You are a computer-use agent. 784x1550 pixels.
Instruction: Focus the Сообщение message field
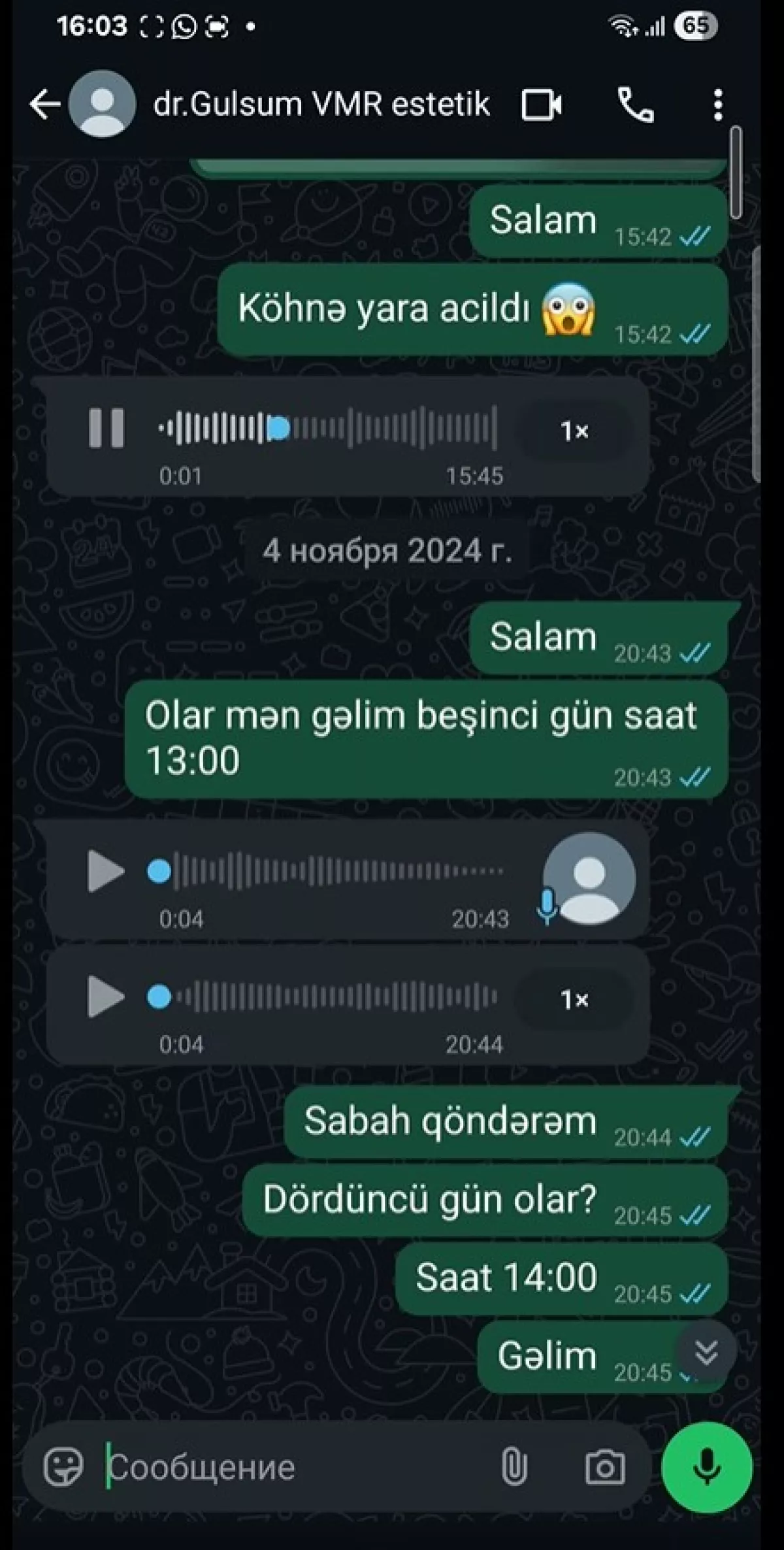point(294,1468)
